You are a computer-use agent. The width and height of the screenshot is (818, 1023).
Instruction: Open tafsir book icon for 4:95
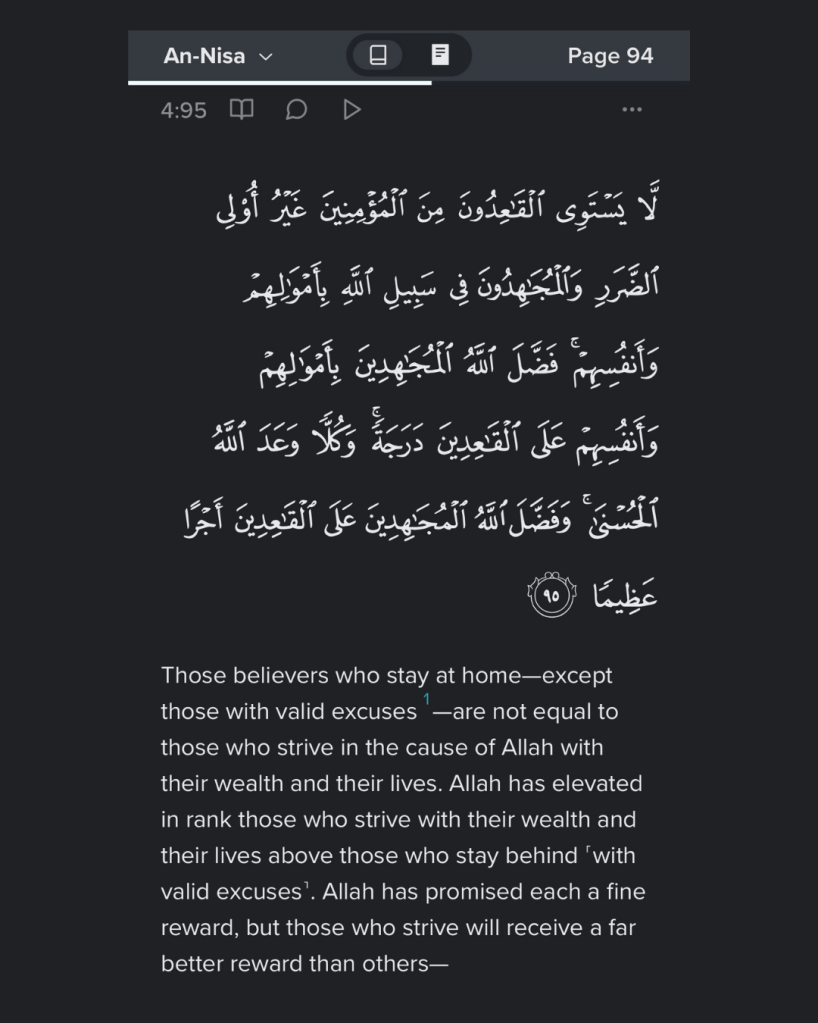241,109
